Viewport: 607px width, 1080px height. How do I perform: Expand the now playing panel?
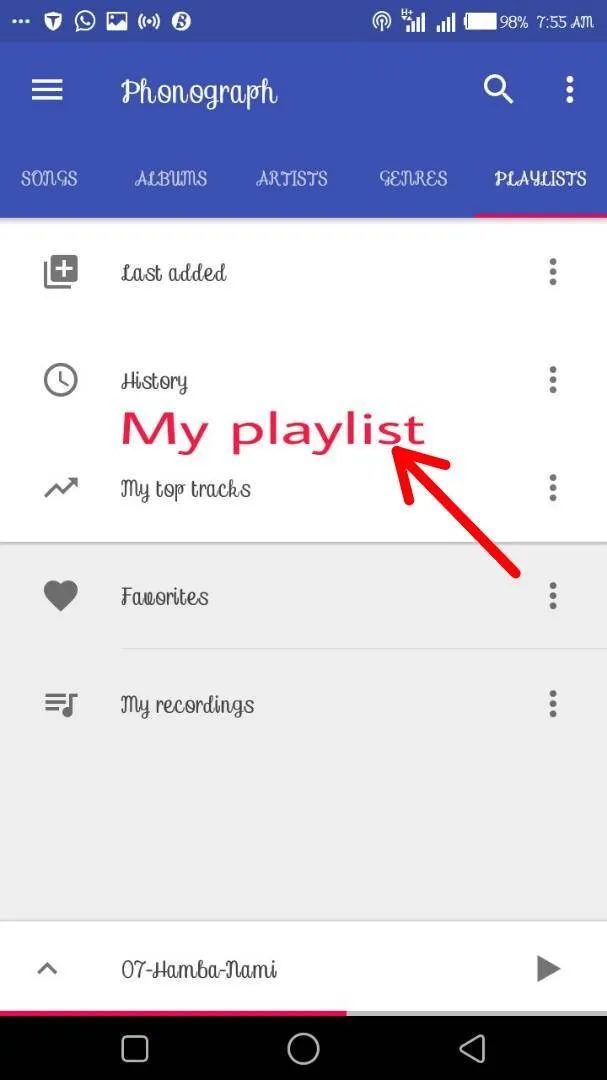pyautogui.click(x=47, y=969)
